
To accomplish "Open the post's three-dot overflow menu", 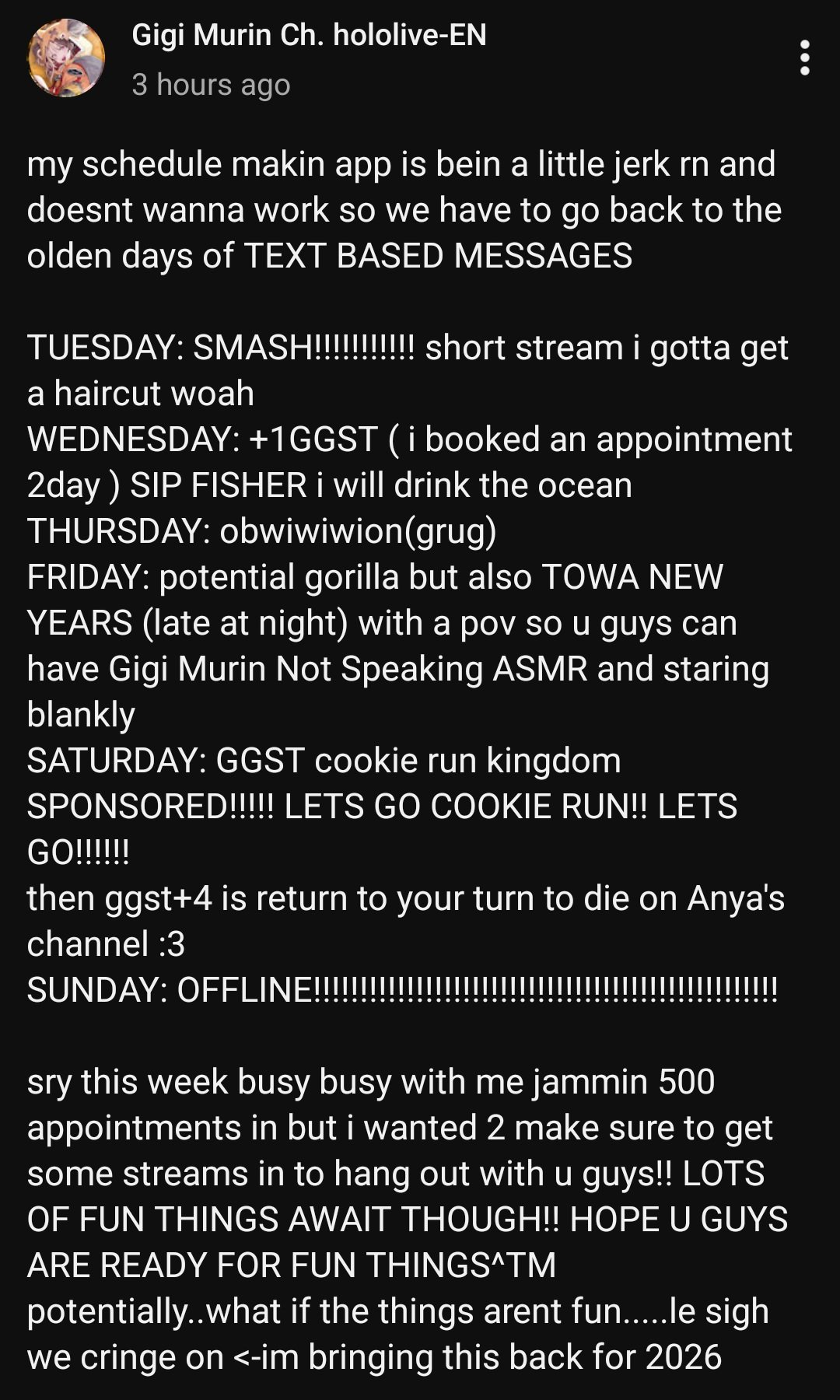I will coord(805,58).
